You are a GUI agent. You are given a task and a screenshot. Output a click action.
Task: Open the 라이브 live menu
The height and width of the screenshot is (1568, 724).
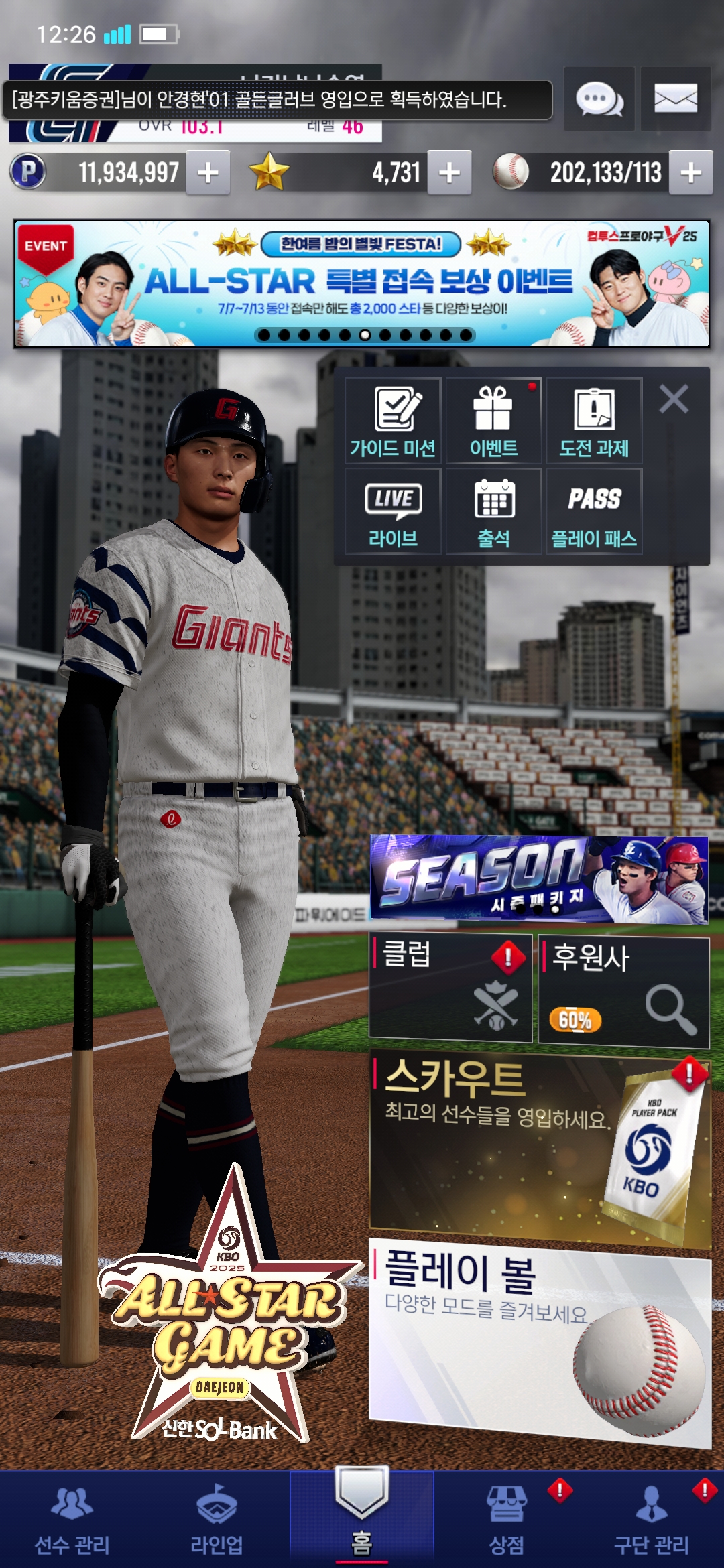pos(393,512)
